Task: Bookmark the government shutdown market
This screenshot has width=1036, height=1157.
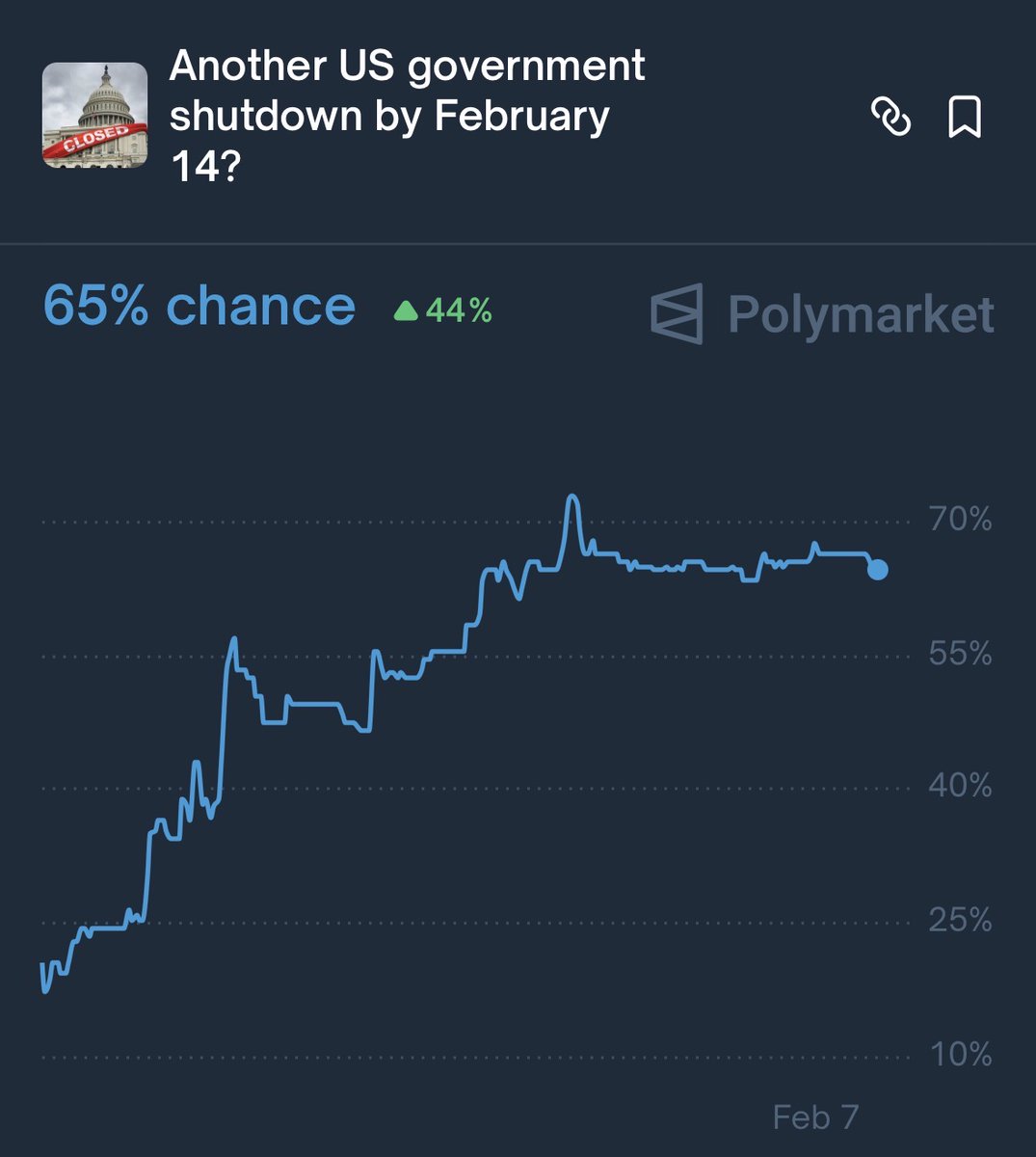Action: (x=965, y=118)
